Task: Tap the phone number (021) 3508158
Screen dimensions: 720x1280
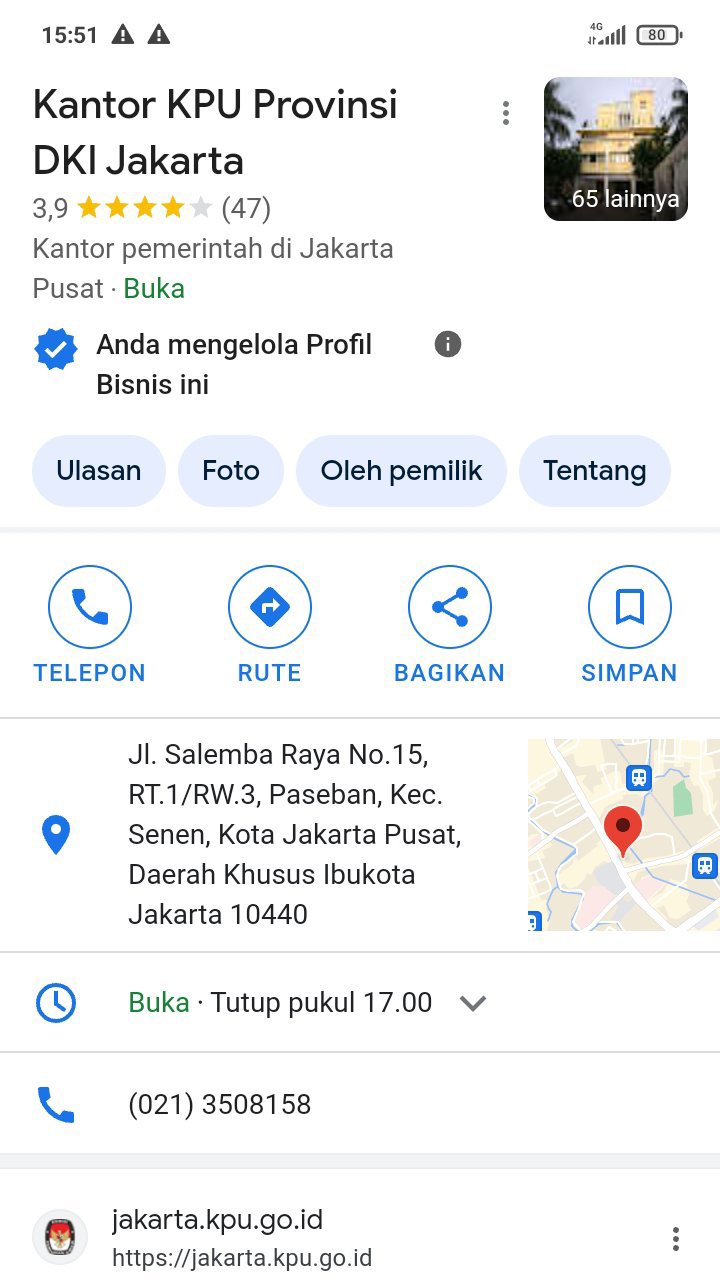Action: [x=220, y=1104]
